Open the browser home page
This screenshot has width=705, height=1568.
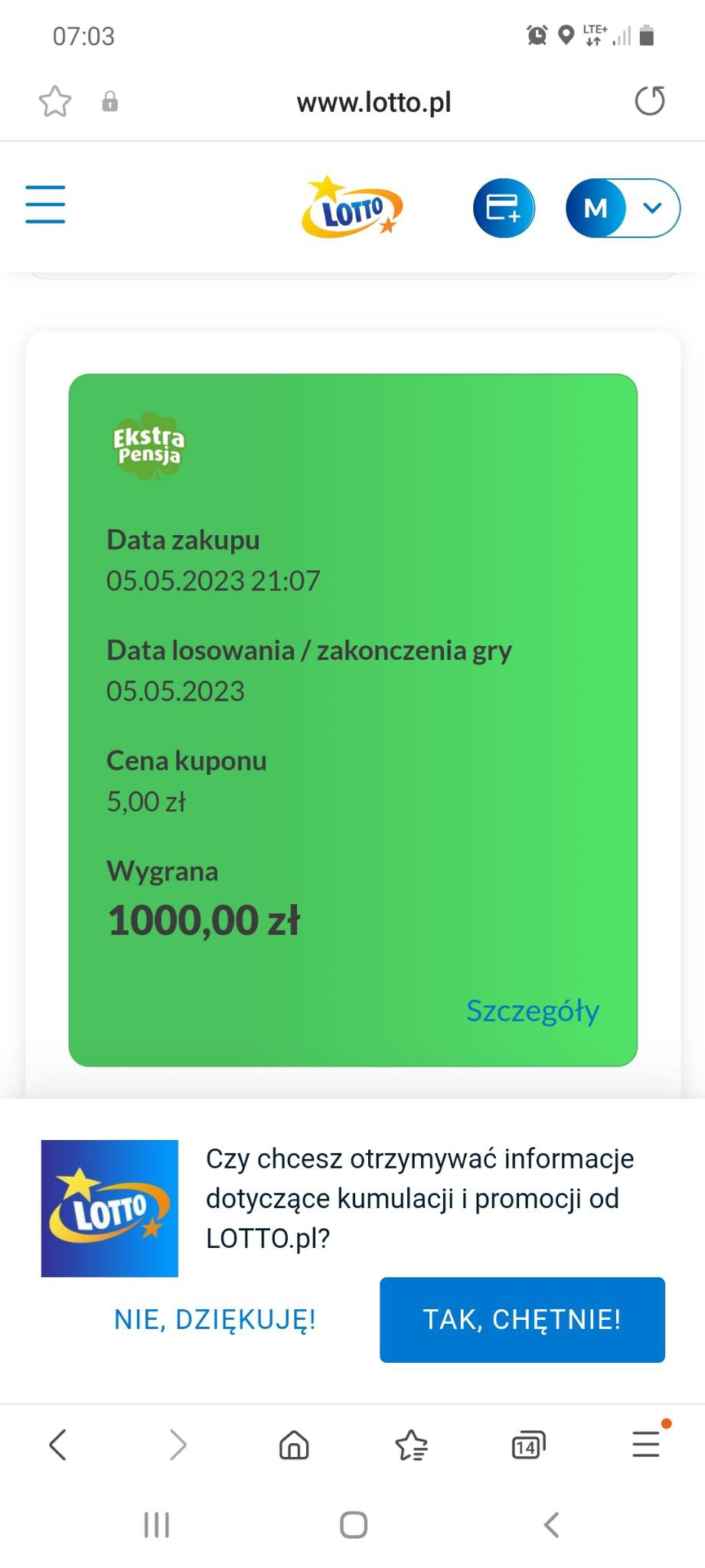(294, 1445)
